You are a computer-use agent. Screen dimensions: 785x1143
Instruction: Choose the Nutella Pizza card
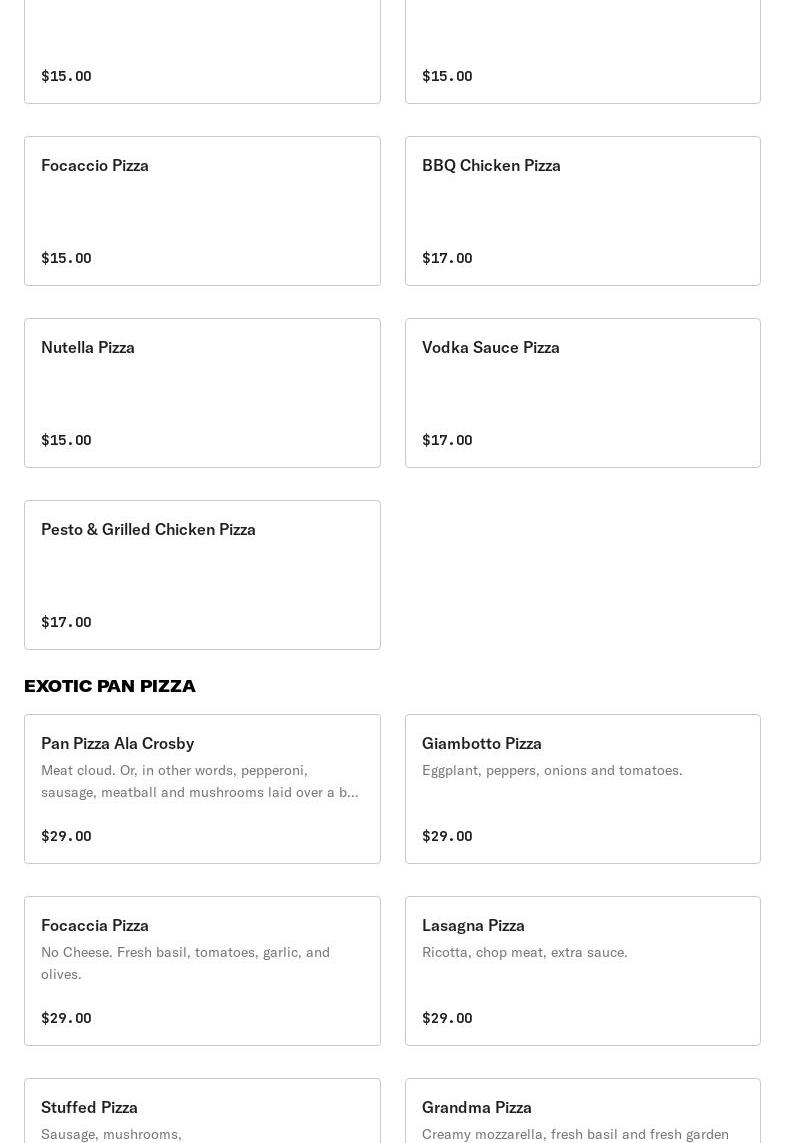(x=202, y=393)
